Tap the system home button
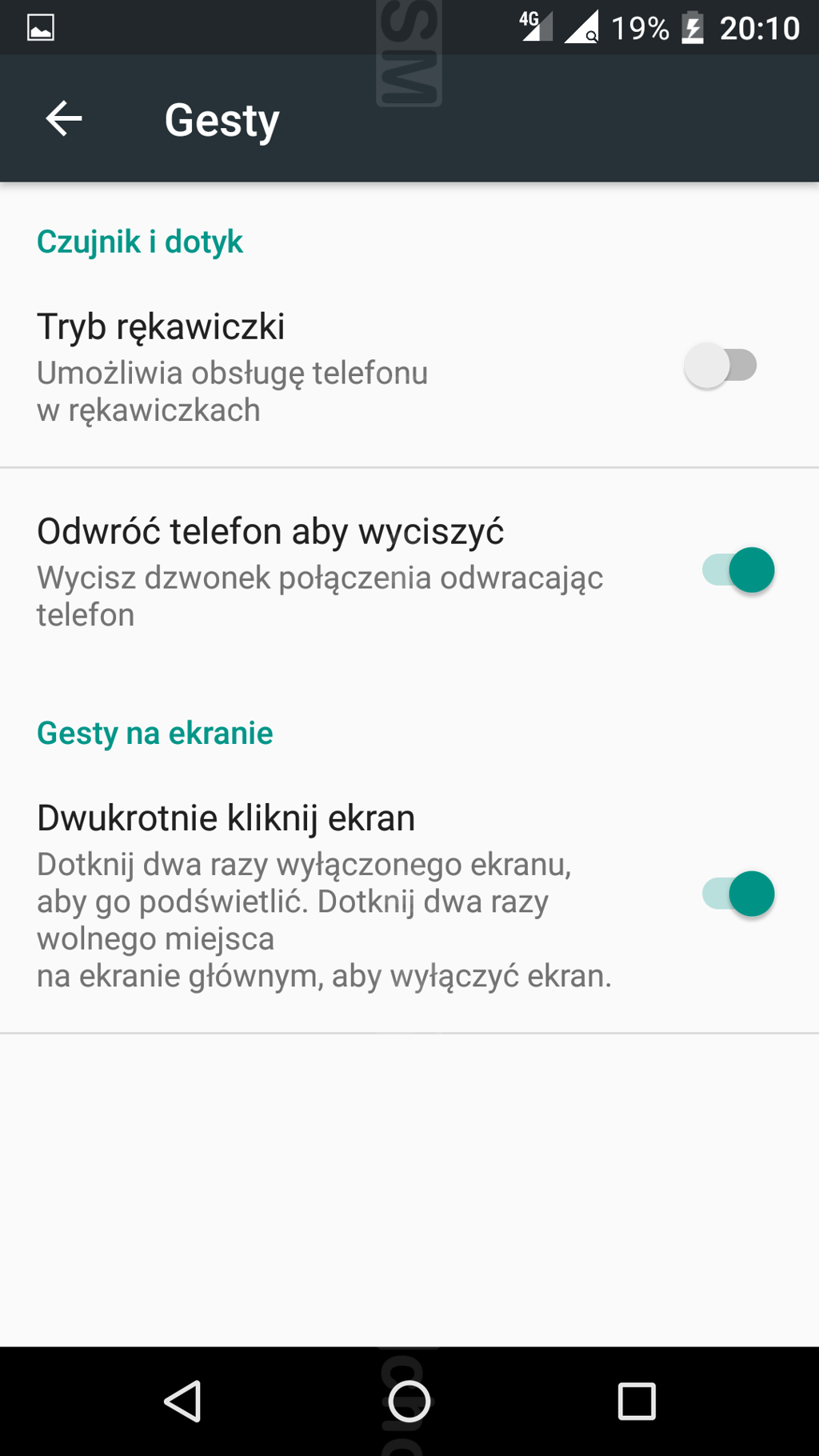819x1456 pixels. click(x=409, y=1401)
